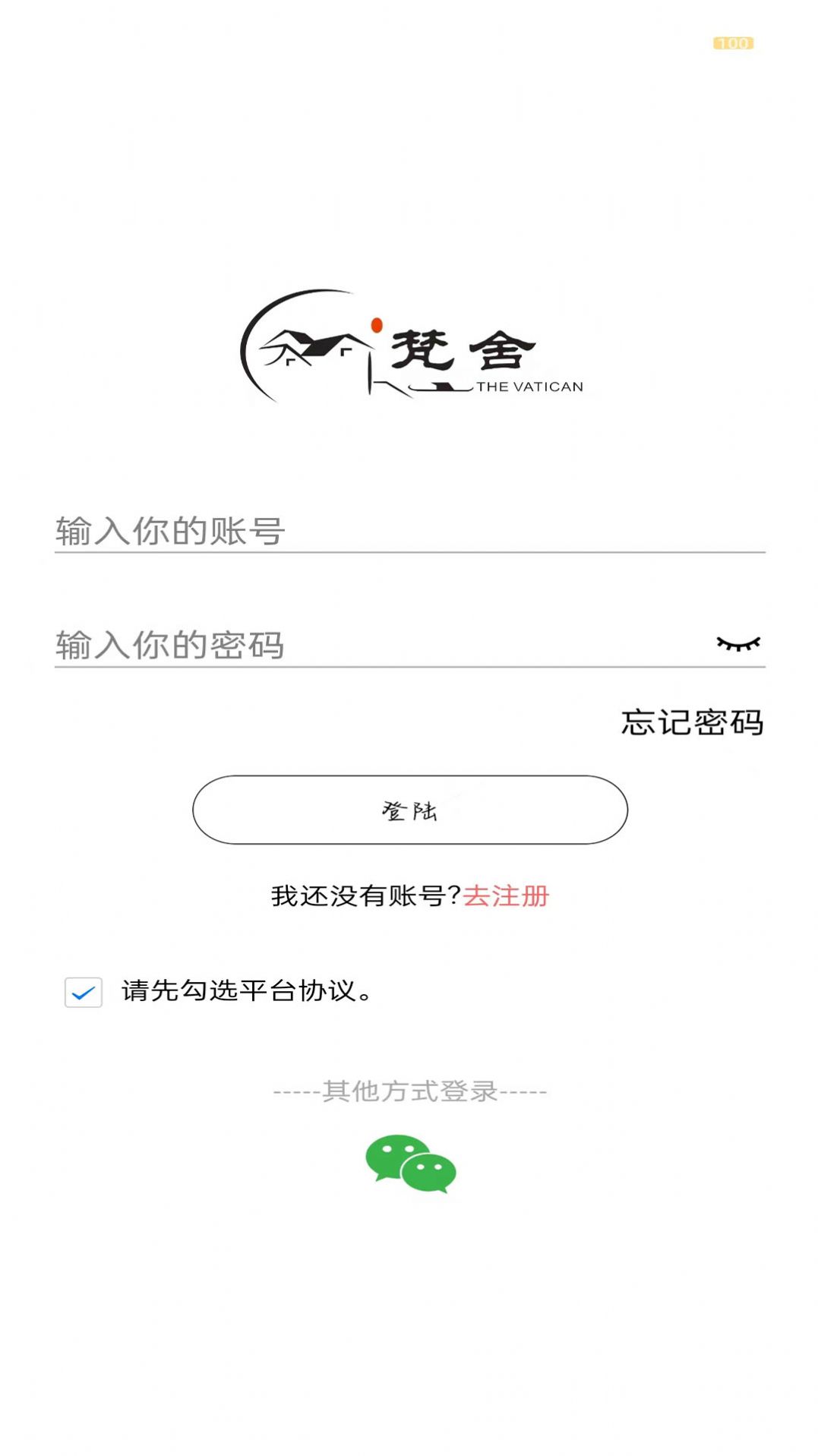Enable the platform agreement checkbox

click(x=84, y=990)
